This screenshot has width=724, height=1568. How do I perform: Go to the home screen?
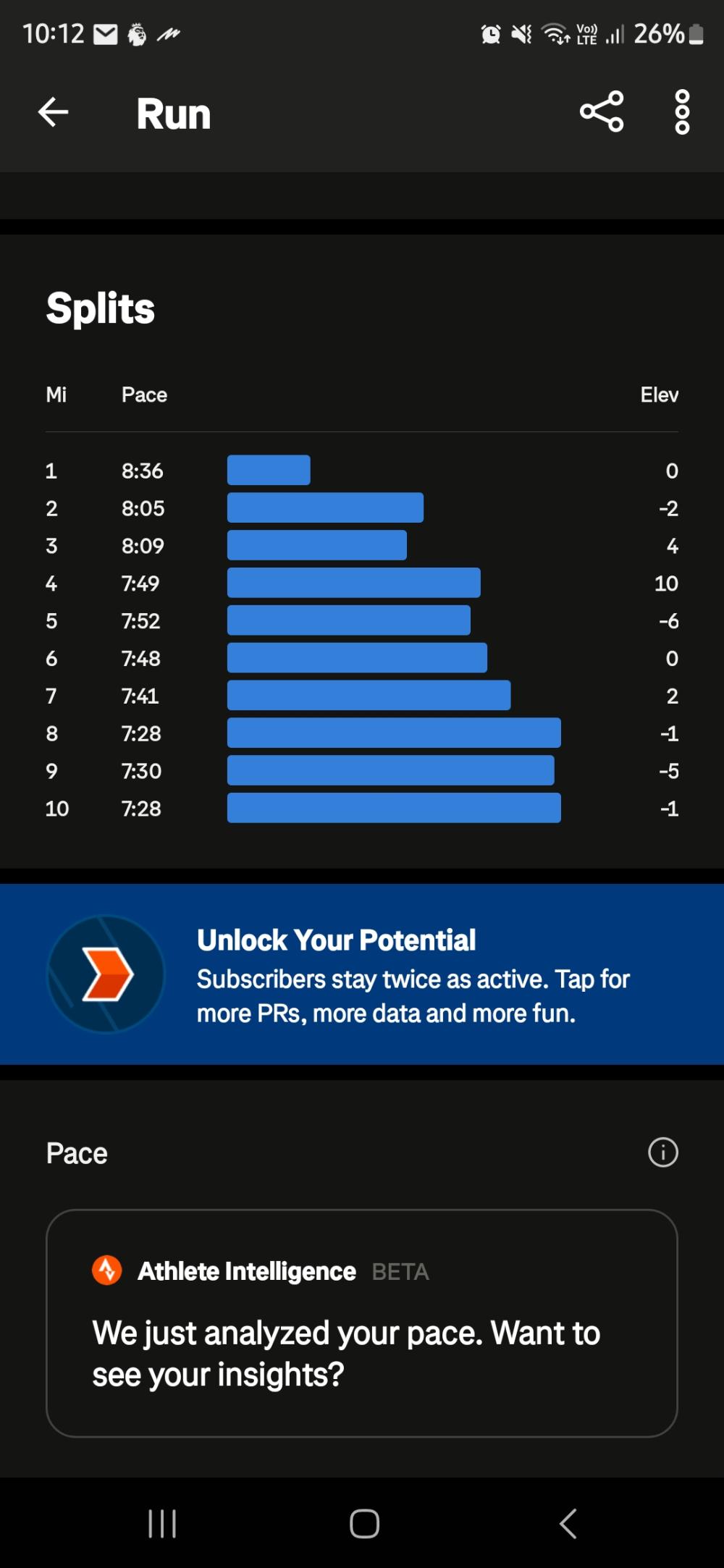(364, 1523)
